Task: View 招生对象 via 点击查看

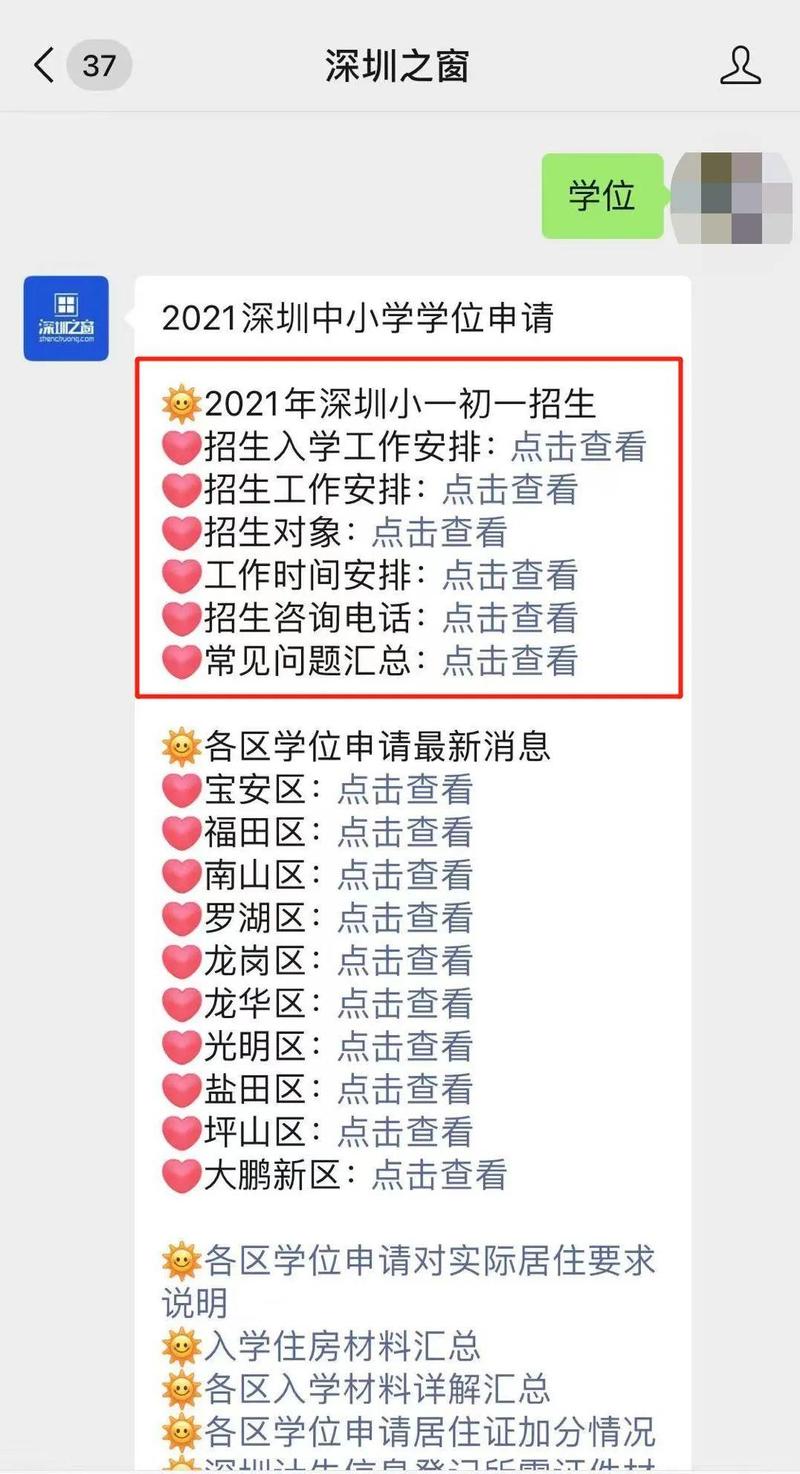Action: point(440,532)
